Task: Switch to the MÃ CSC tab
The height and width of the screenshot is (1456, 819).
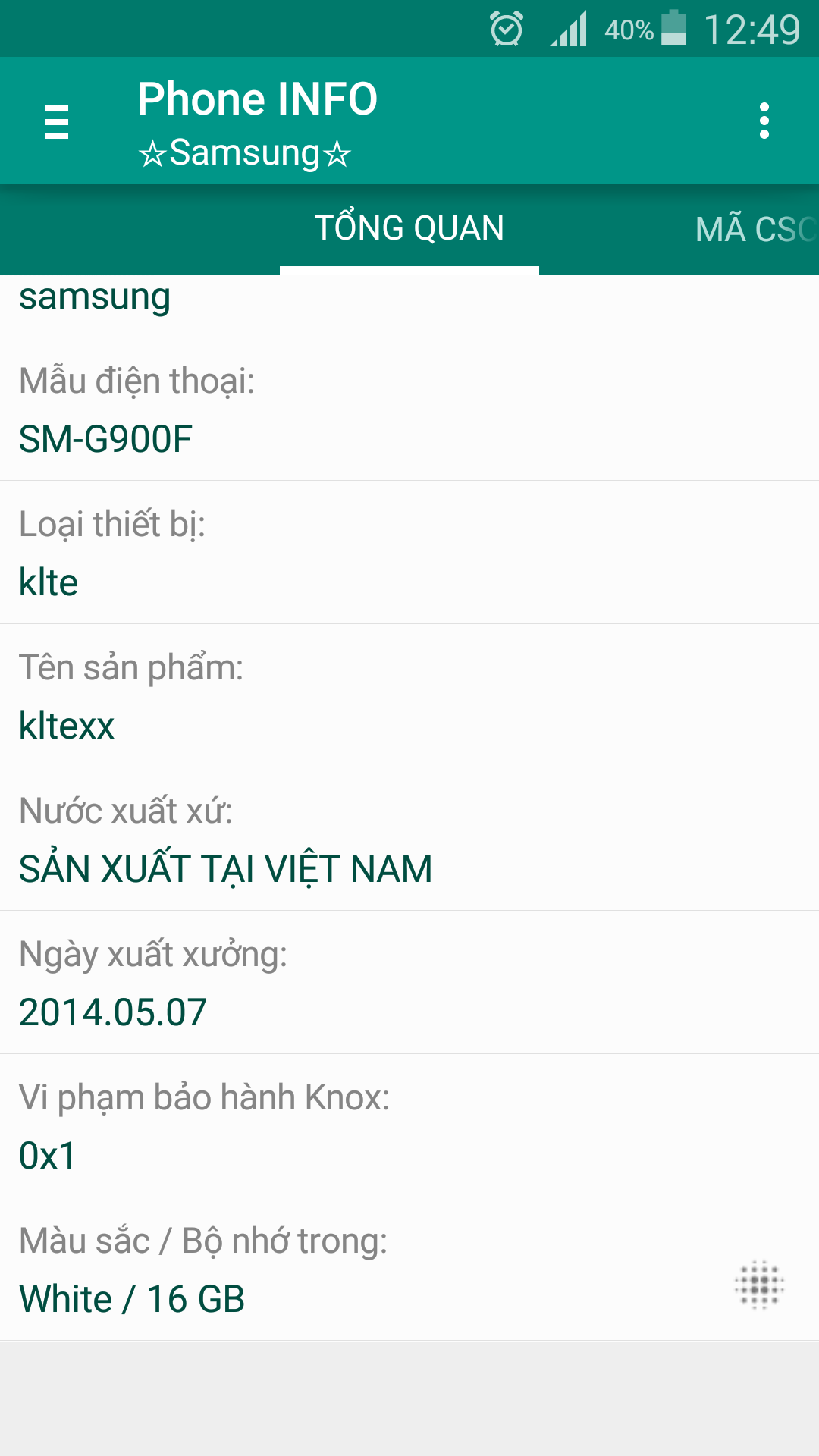Action: click(x=756, y=229)
